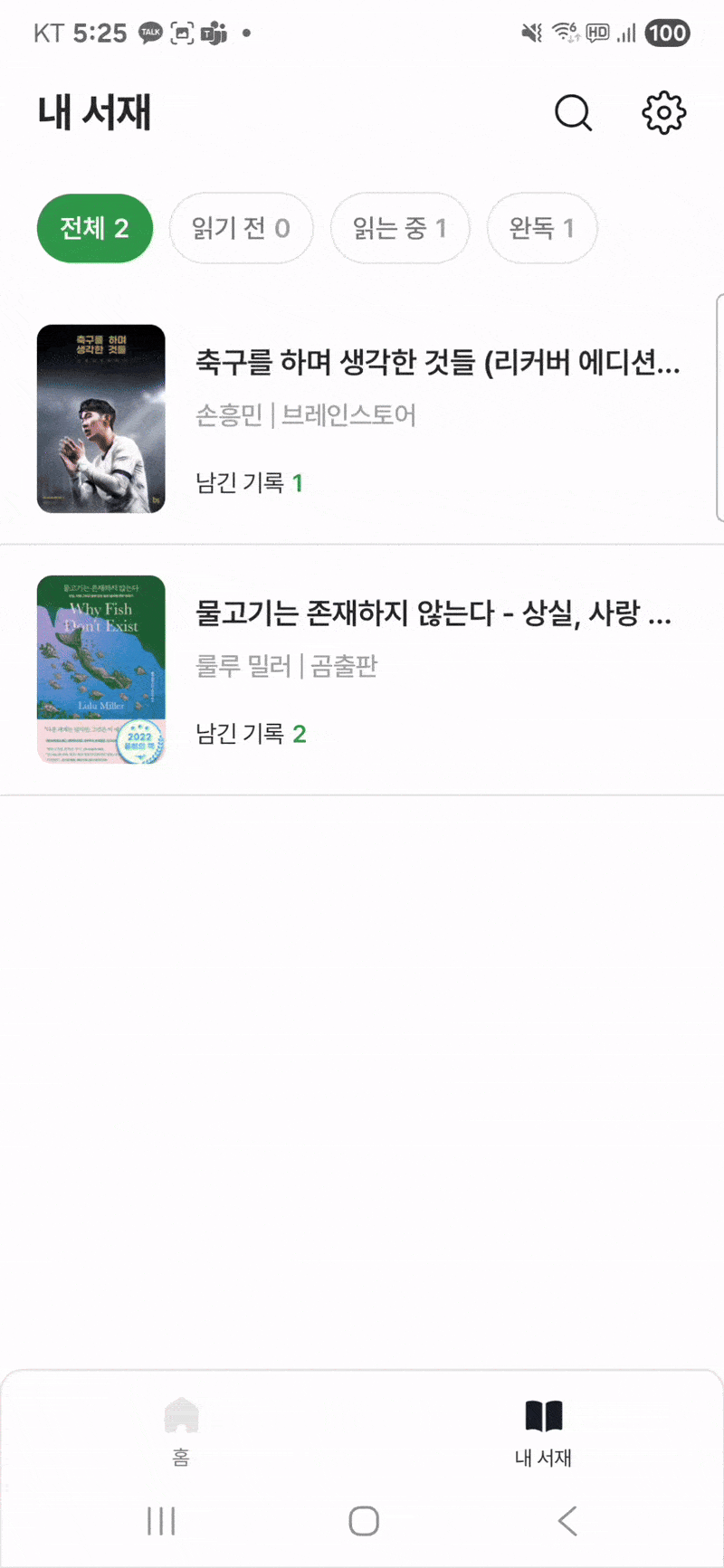724x1568 pixels.
Task: Filter by 읽기 전 0
Action: pos(241,229)
